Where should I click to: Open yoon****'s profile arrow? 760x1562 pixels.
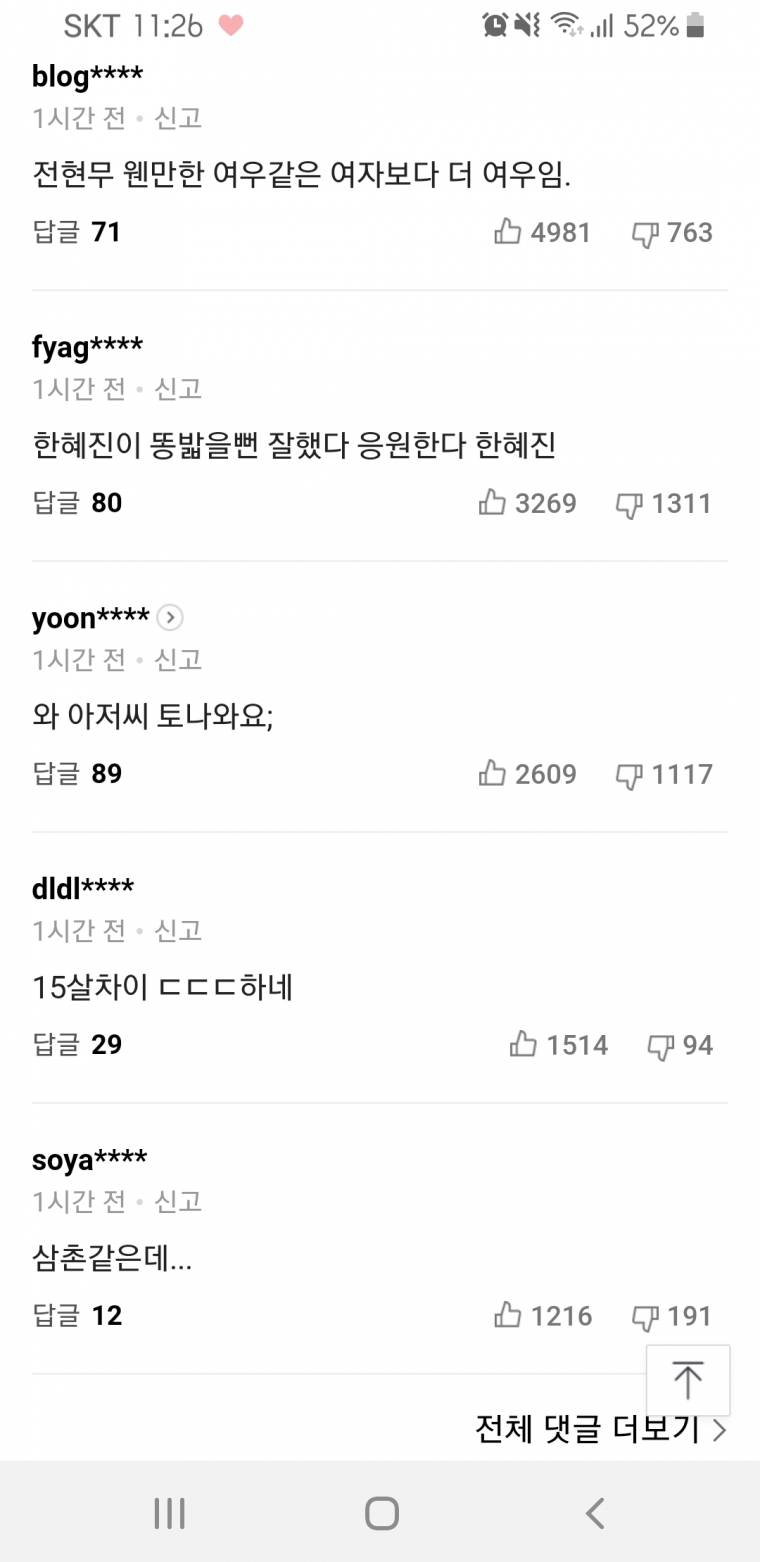[171, 618]
